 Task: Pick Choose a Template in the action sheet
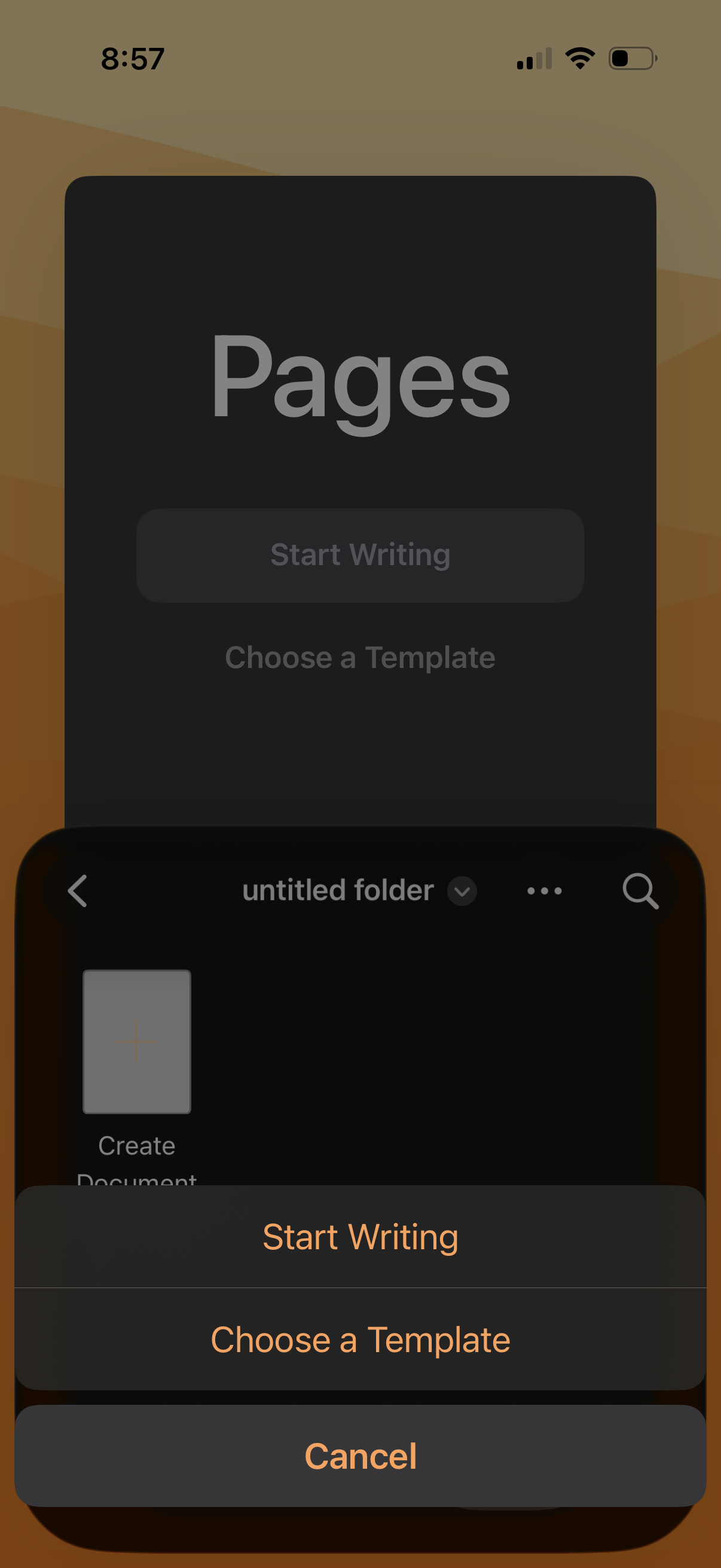tap(360, 1340)
